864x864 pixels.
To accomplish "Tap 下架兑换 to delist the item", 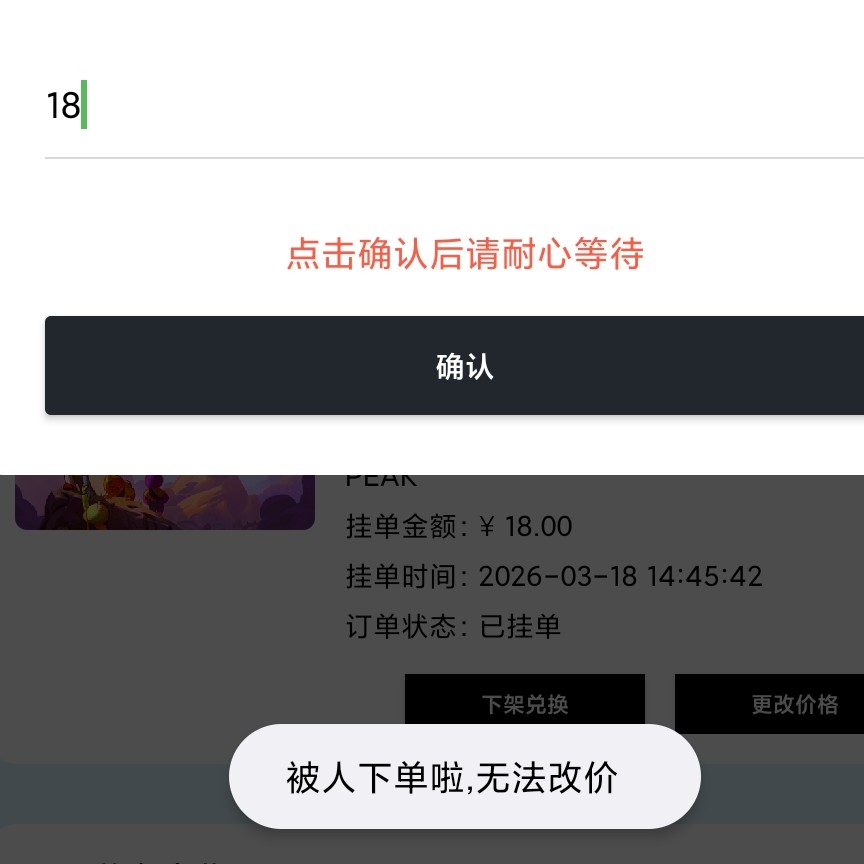I will pyautogui.click(x=525, y=703).
